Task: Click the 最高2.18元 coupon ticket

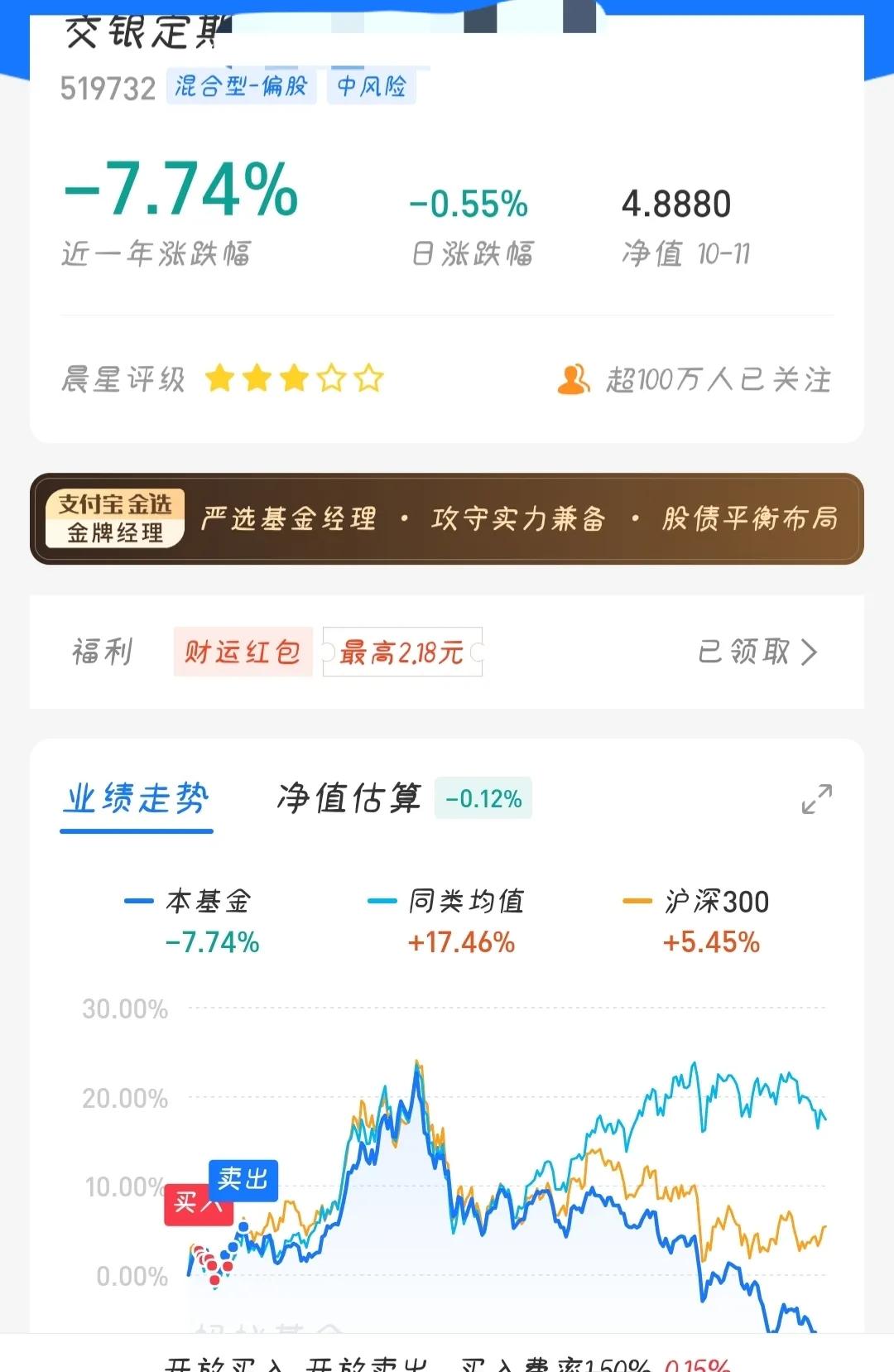Action: click(x=402, y=652)
